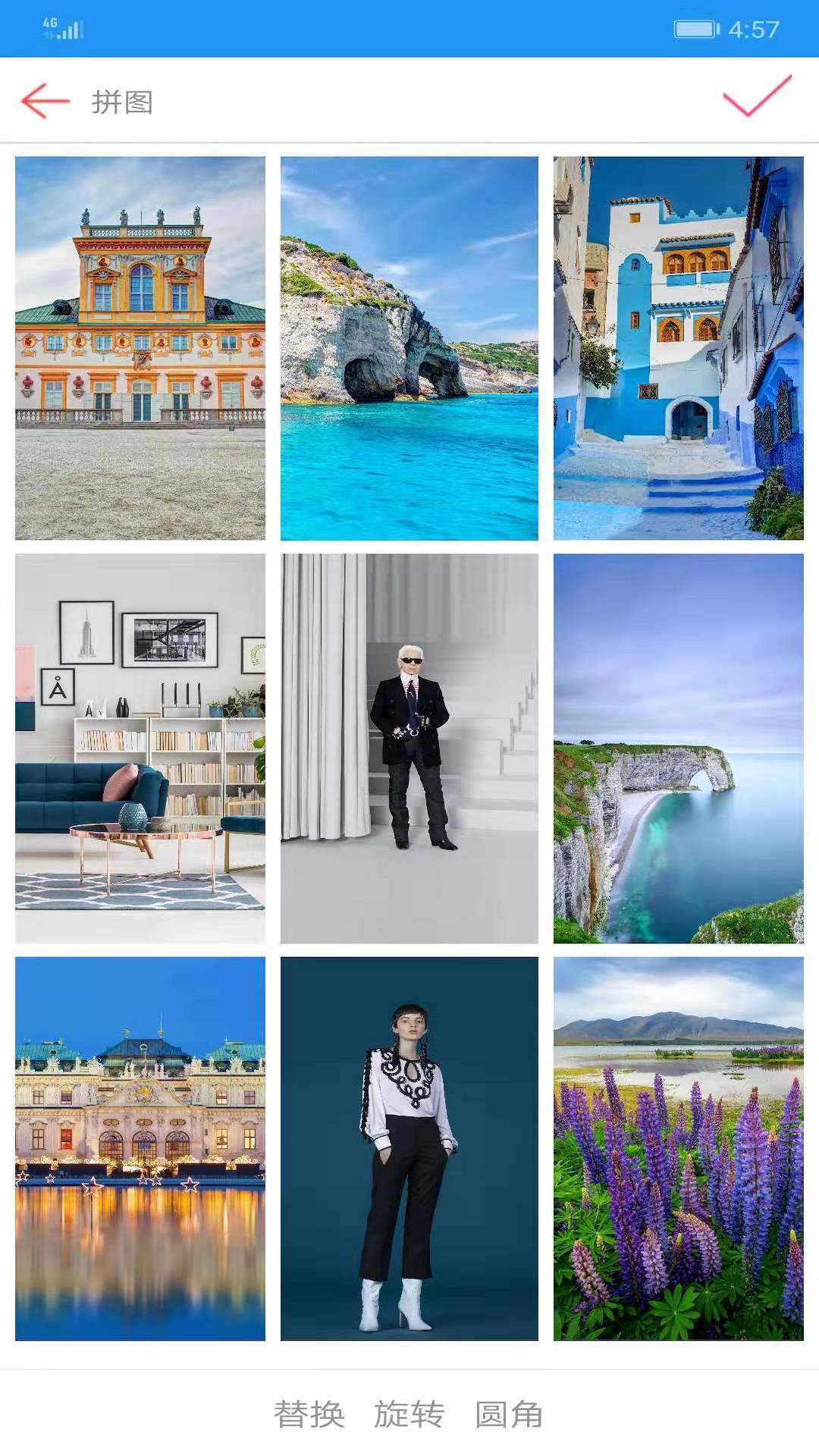Confirm the collage with the checkmark
The height and width of the screenshot is (1456, 819).
[757, 96]
